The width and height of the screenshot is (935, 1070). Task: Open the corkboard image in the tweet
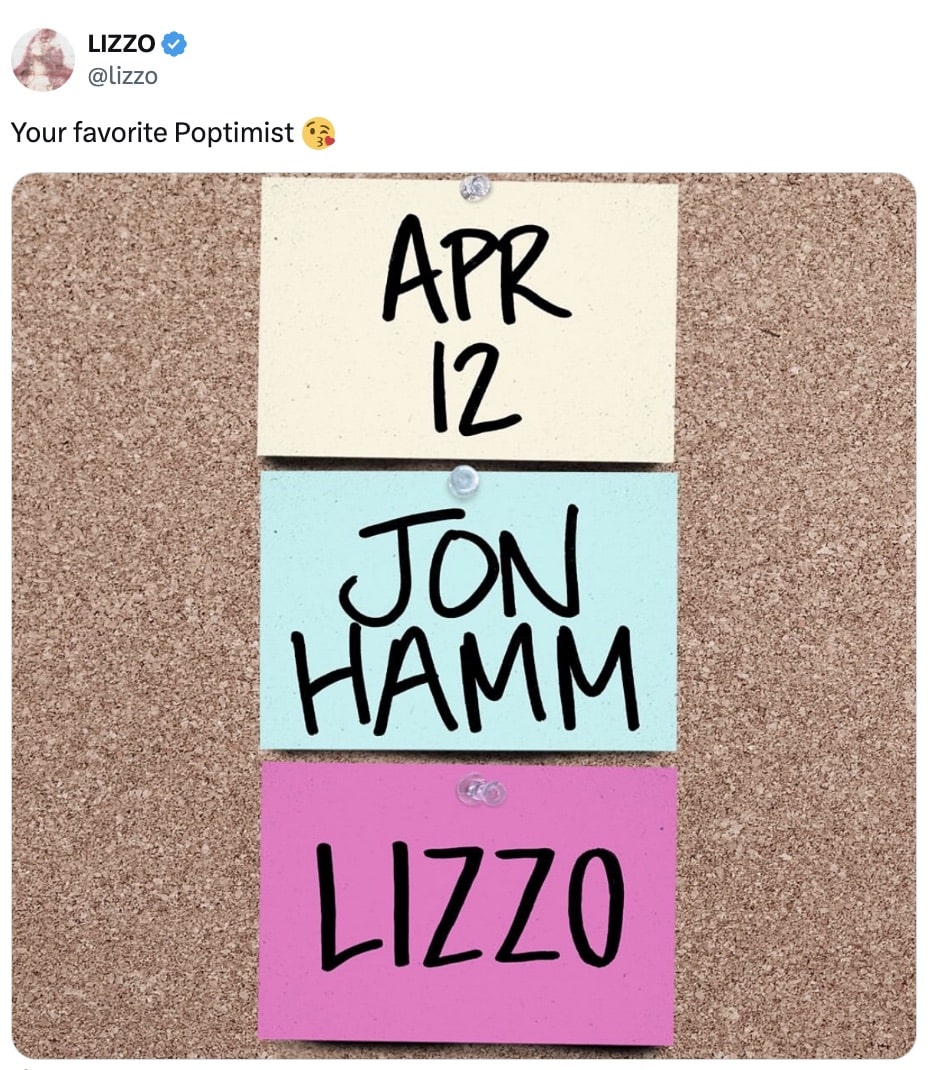pyautogui.click(x=464, y=615)
